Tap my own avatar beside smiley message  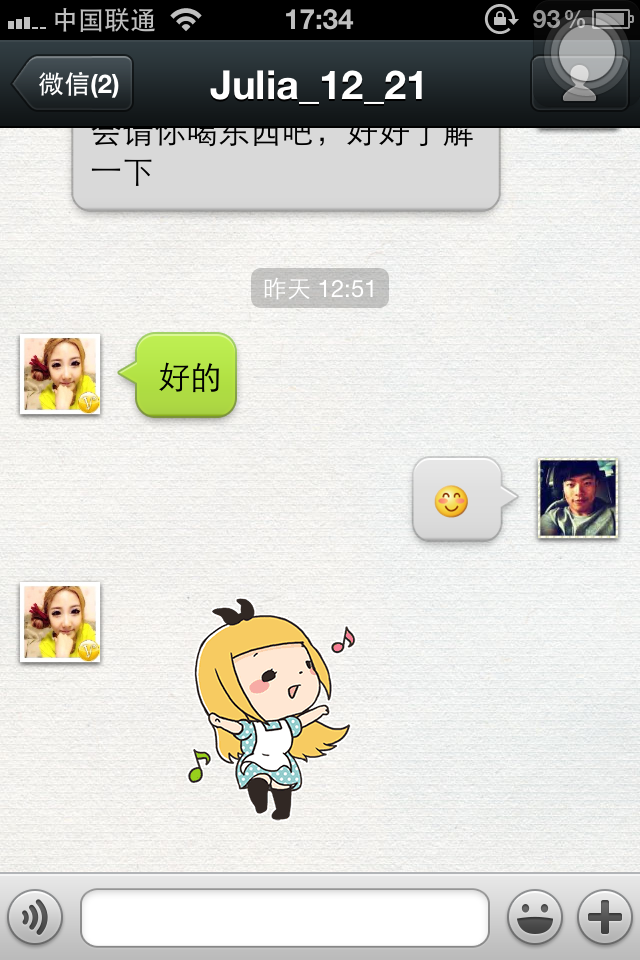coord(577,498)
